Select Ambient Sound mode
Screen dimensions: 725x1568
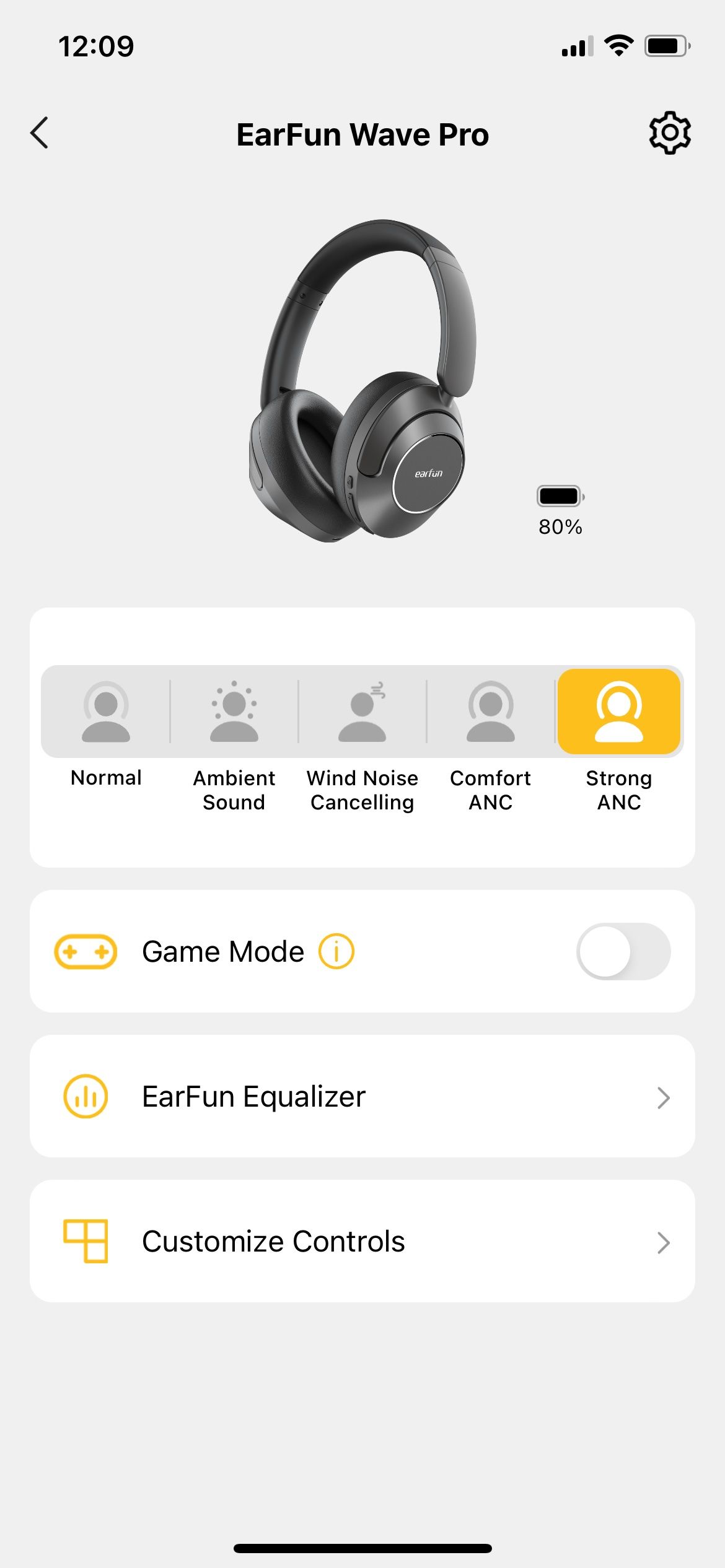click(234, 712)
